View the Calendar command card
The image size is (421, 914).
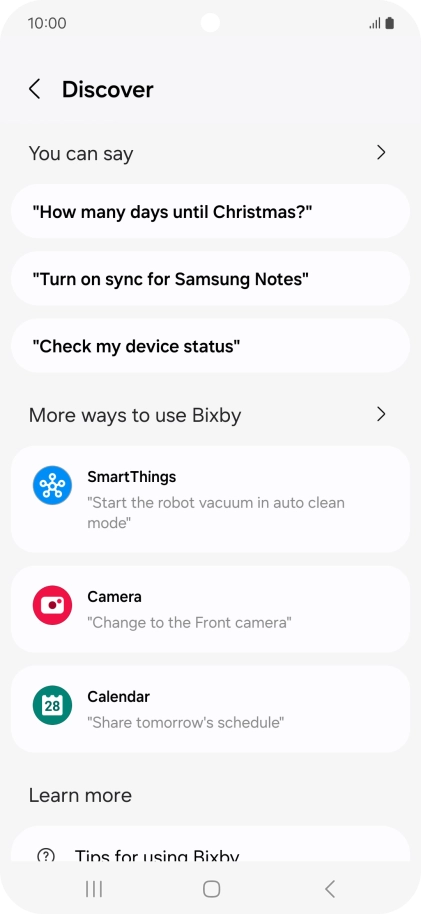tap(210, 709)
